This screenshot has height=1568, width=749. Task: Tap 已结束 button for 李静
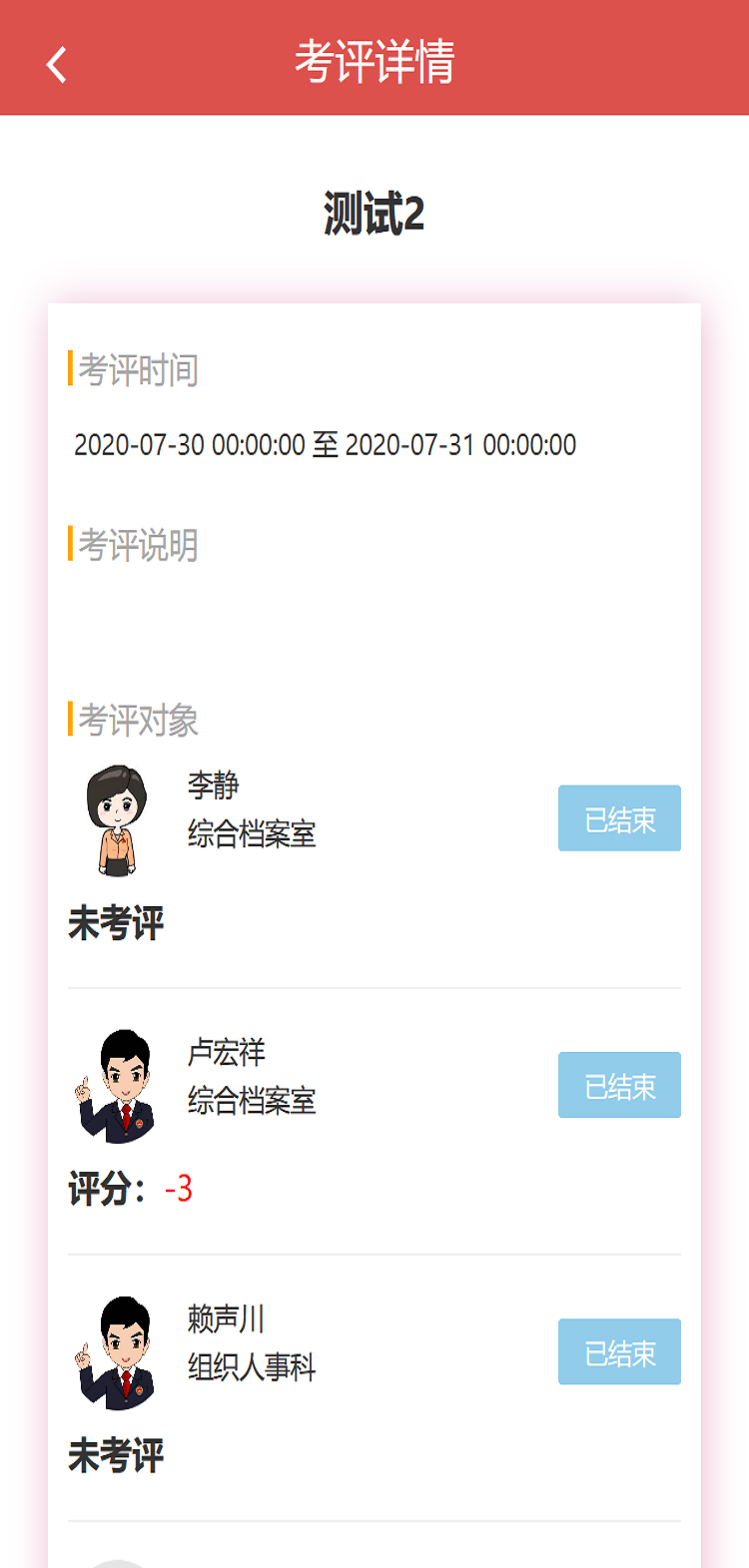pyautogui.click(x=619, y=818)
